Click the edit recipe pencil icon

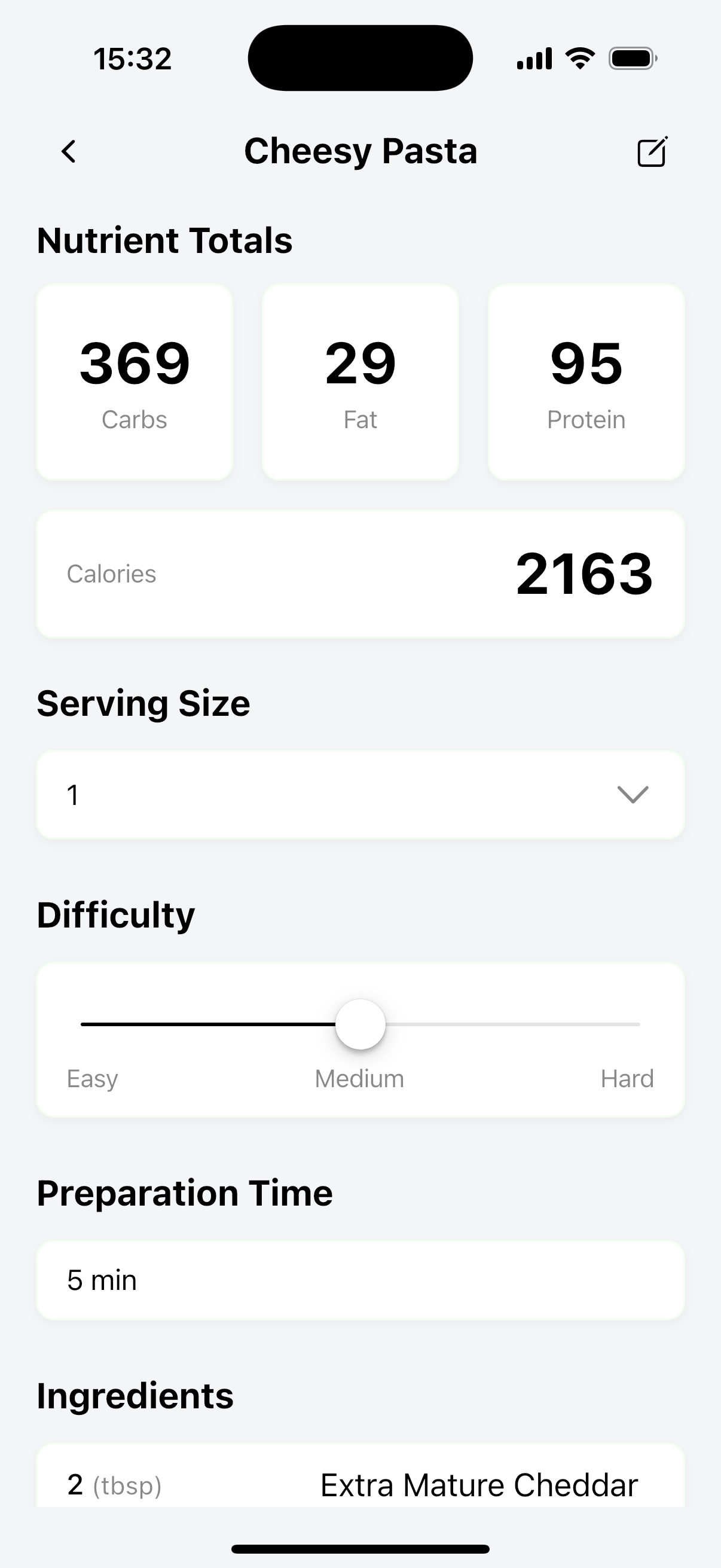[x=652, y=152]
